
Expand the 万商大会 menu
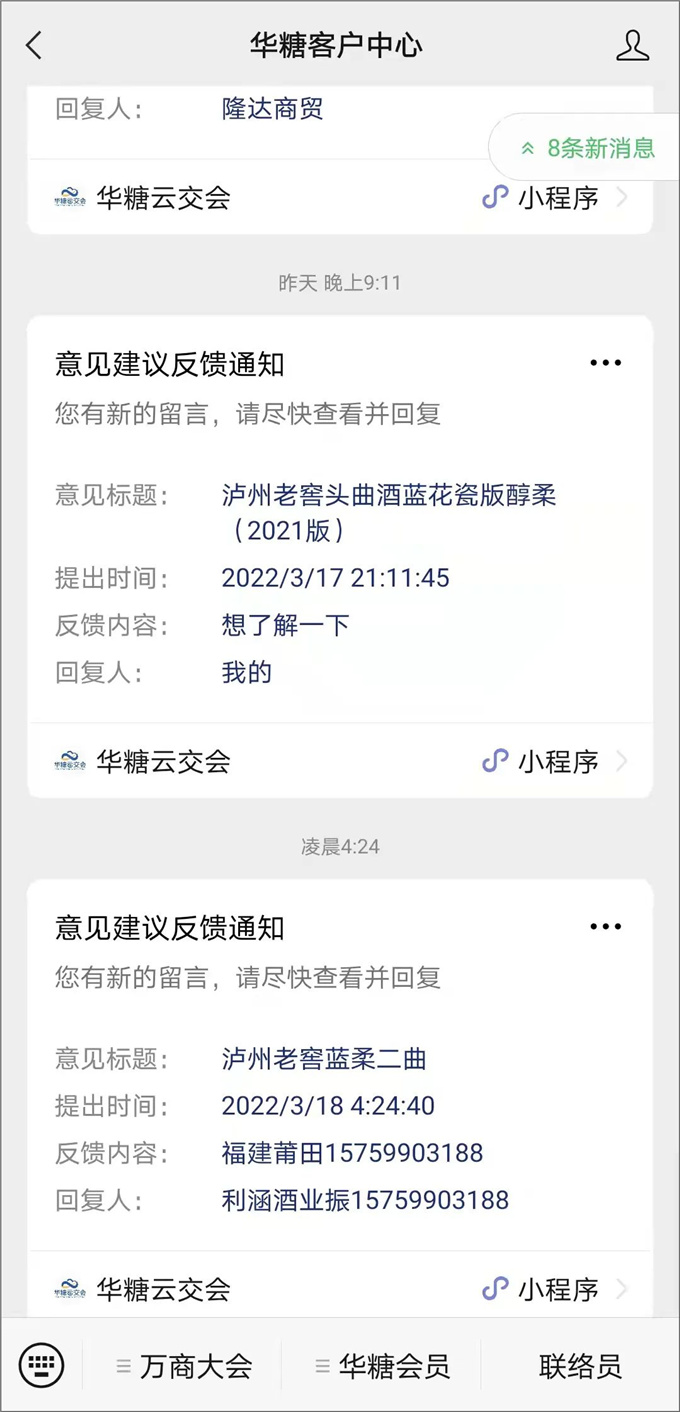(x=185, y=1366)
